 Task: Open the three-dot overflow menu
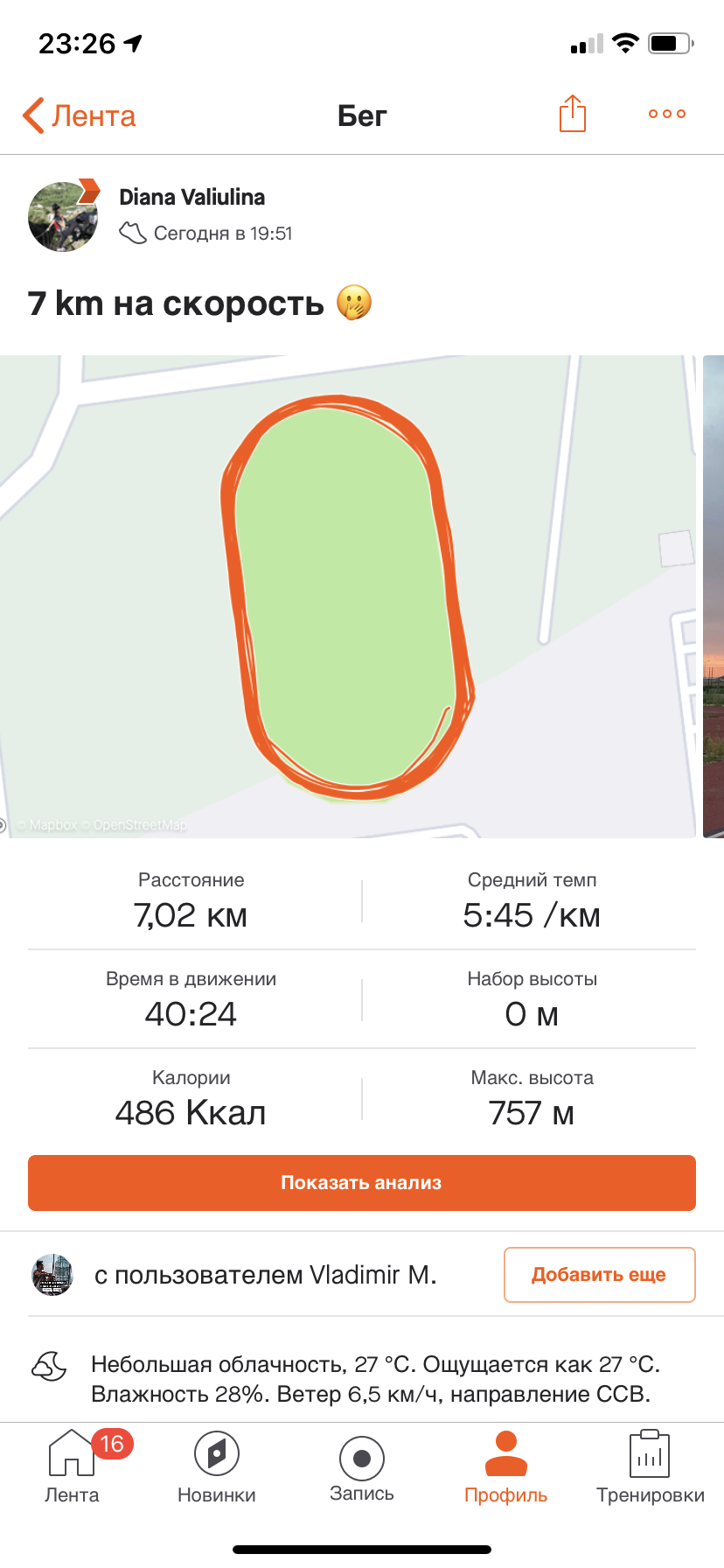click(x=666, y=114)
